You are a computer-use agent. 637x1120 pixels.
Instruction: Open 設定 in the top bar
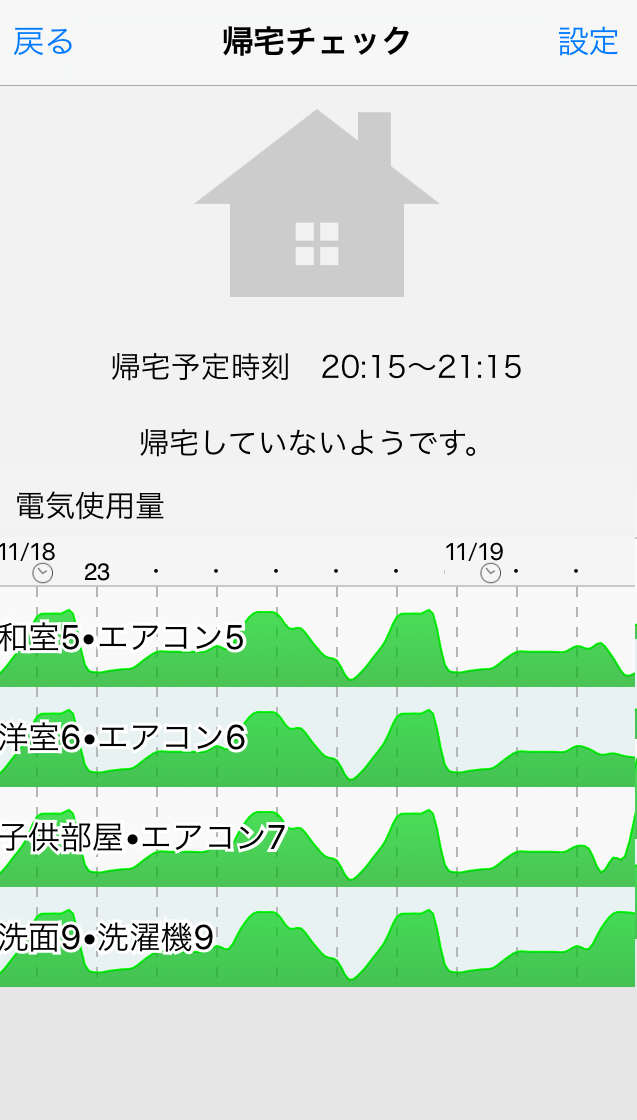coord(588,42)
